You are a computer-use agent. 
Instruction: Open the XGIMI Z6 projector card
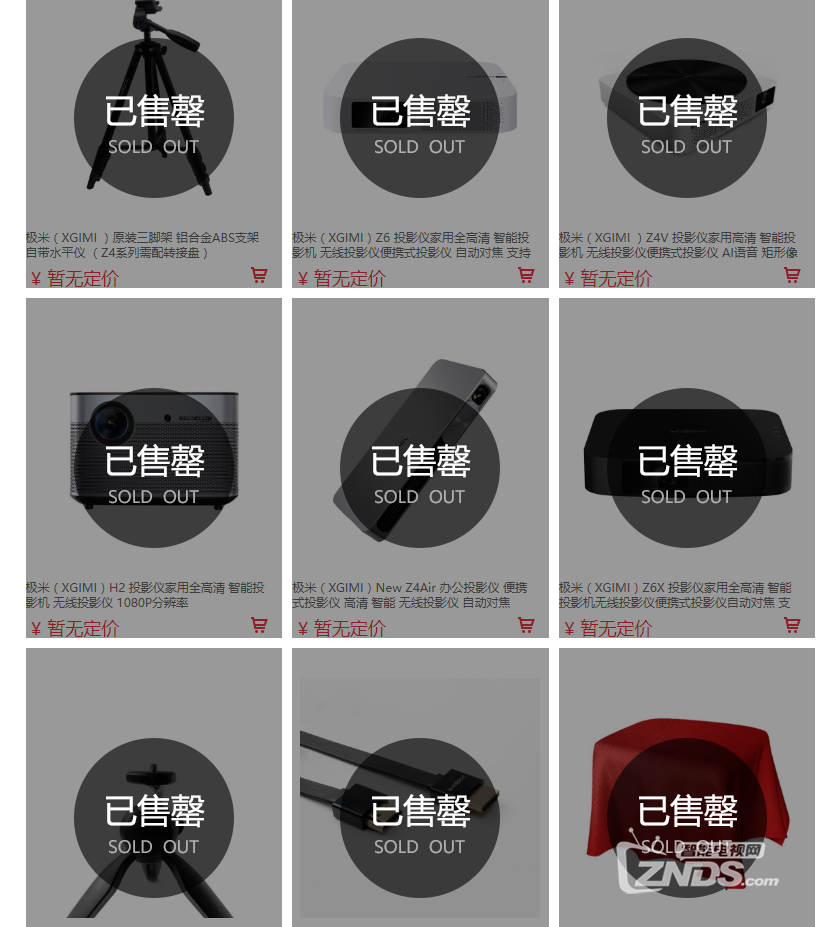tap(420, 120)
